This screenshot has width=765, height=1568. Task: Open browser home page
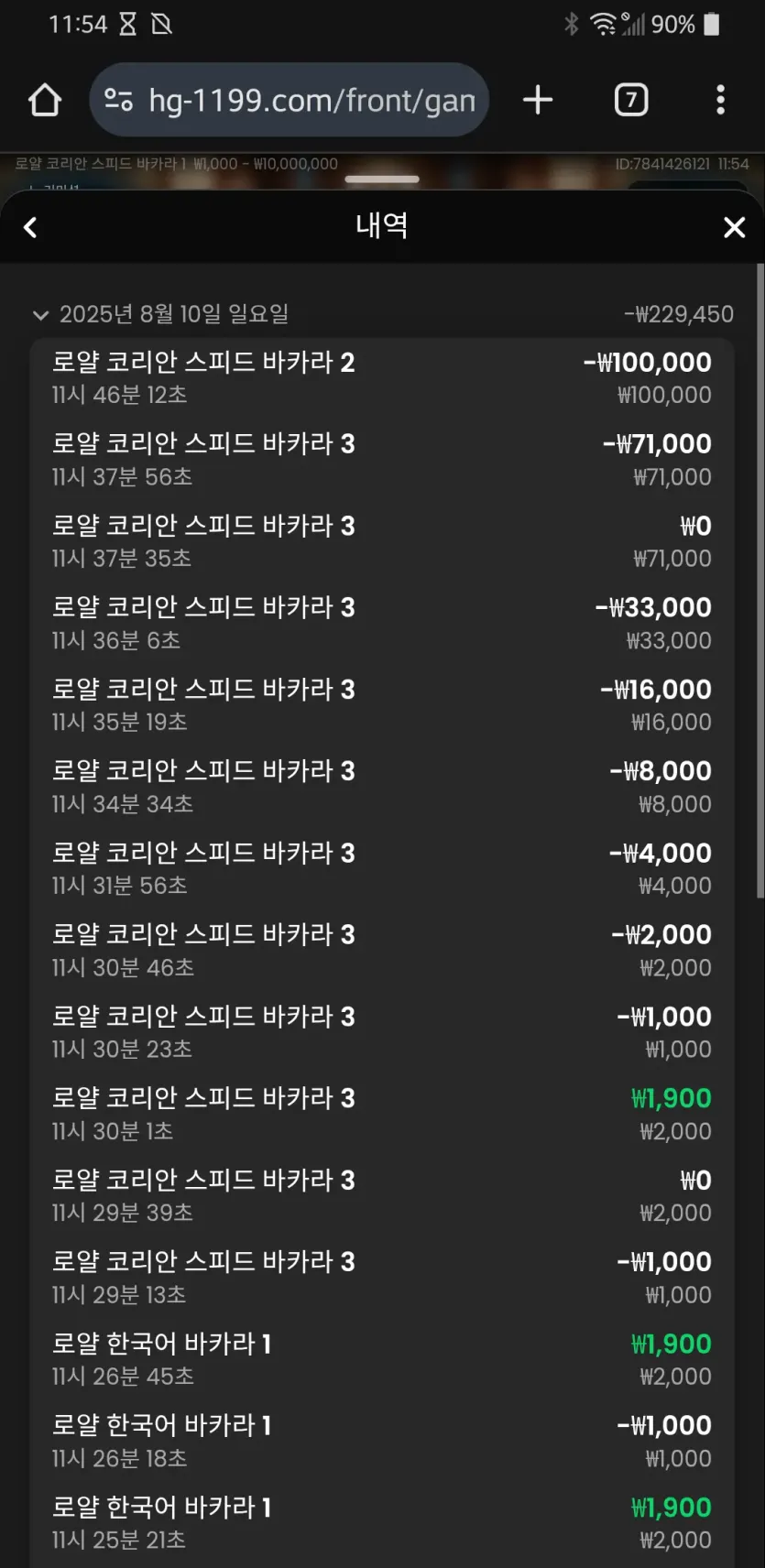(45, 100)
